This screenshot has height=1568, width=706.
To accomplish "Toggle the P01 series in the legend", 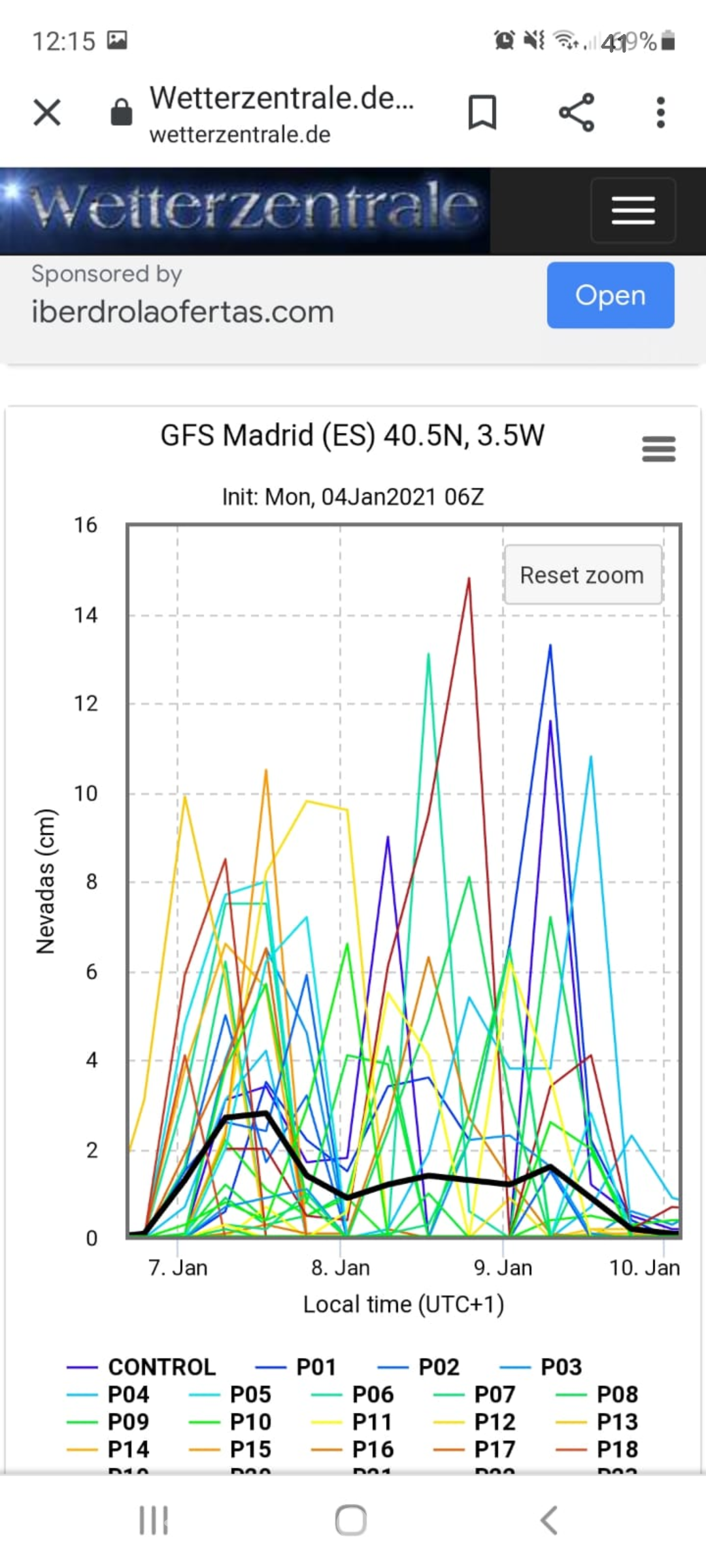I will coord(316,1367).
